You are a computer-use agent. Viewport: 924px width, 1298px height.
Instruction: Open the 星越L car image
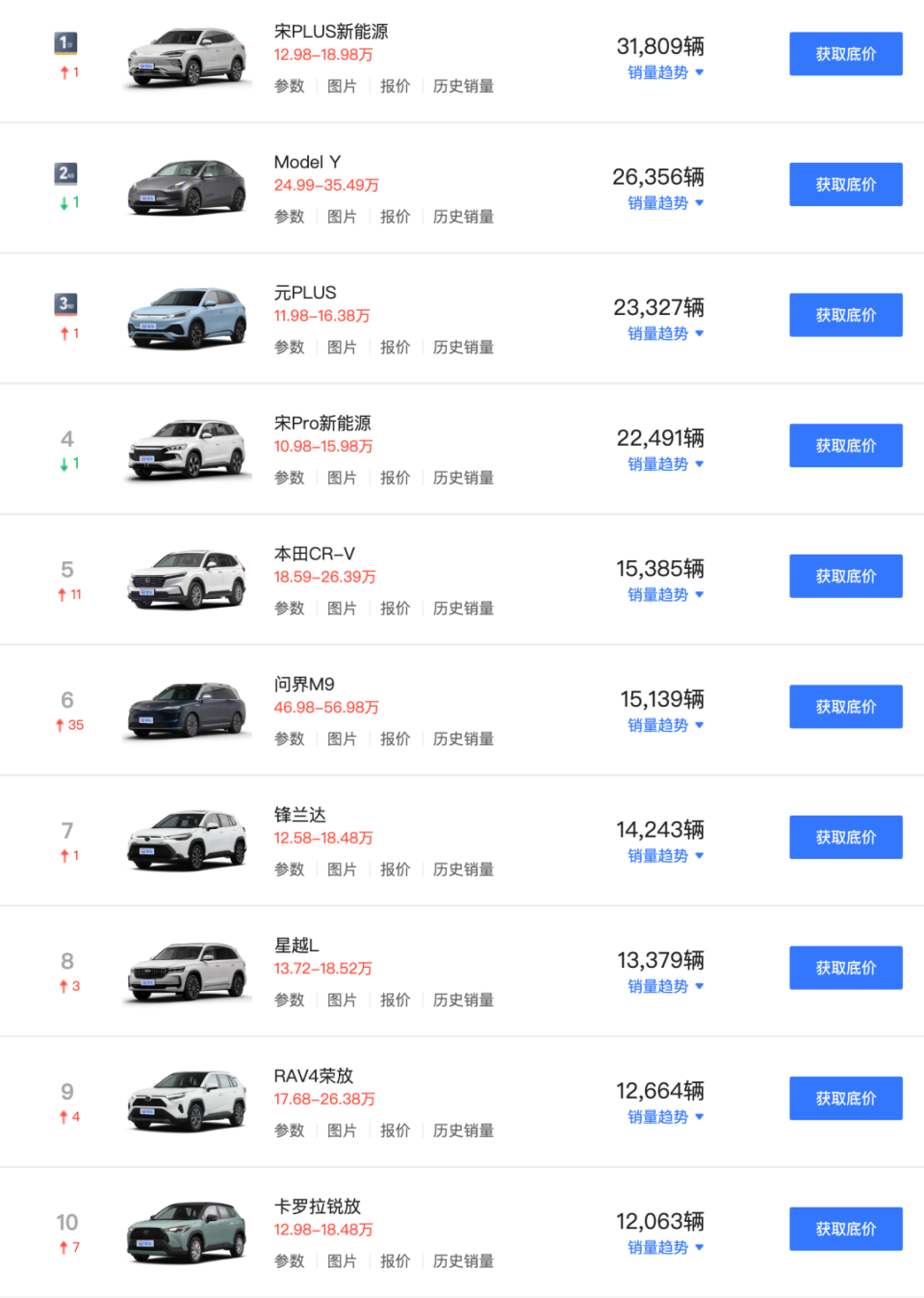pyautogui.click(x=188, y=970)
